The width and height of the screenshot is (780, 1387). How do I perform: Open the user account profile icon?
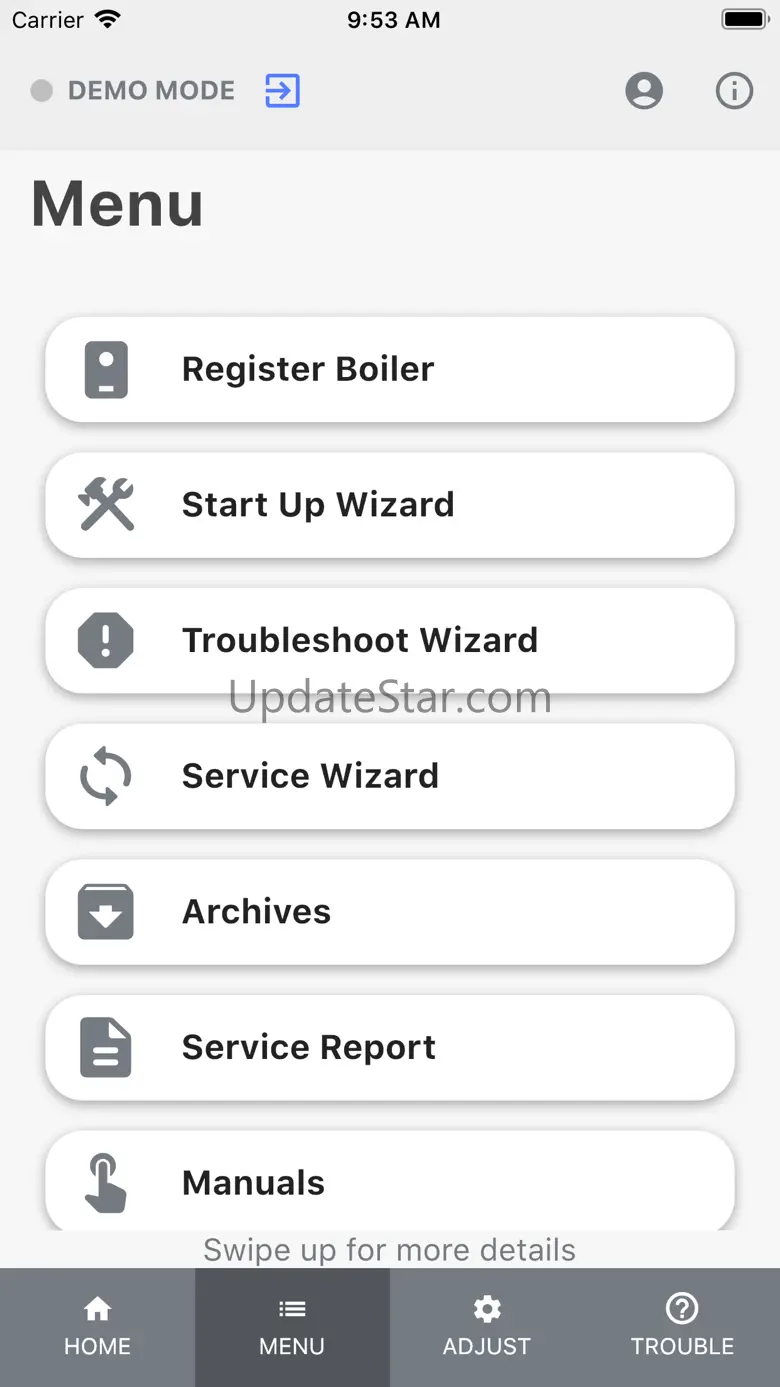point(644,91)
